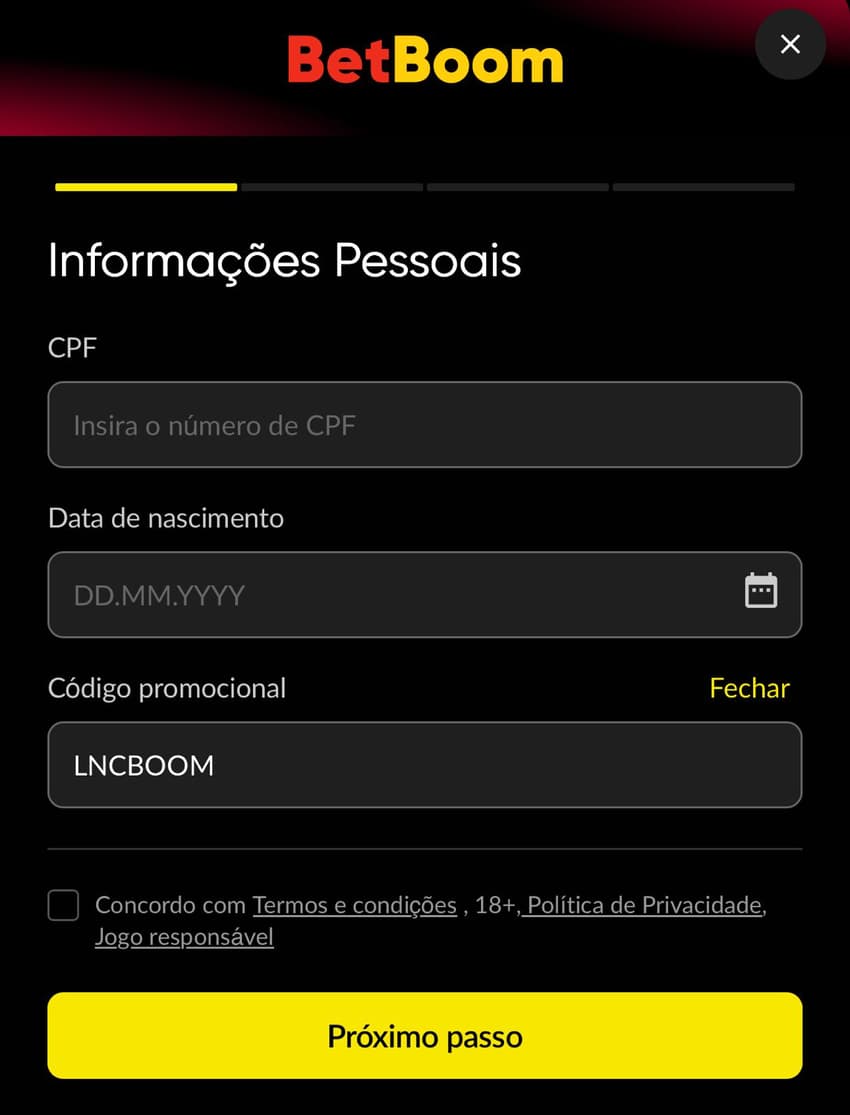Select the Informações Pessoais heading

point(284,259)
